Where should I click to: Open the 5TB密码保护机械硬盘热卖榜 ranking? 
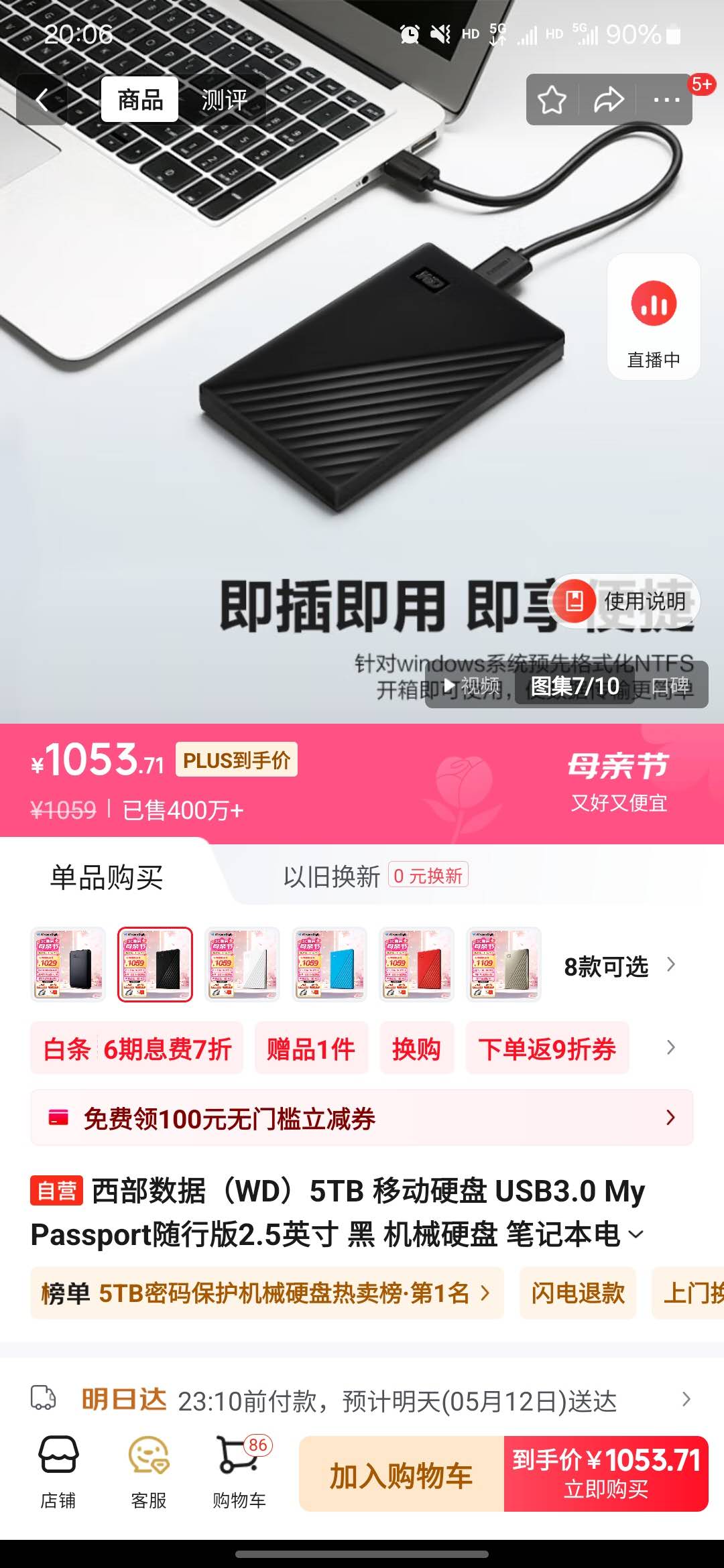coord(267,1293)
